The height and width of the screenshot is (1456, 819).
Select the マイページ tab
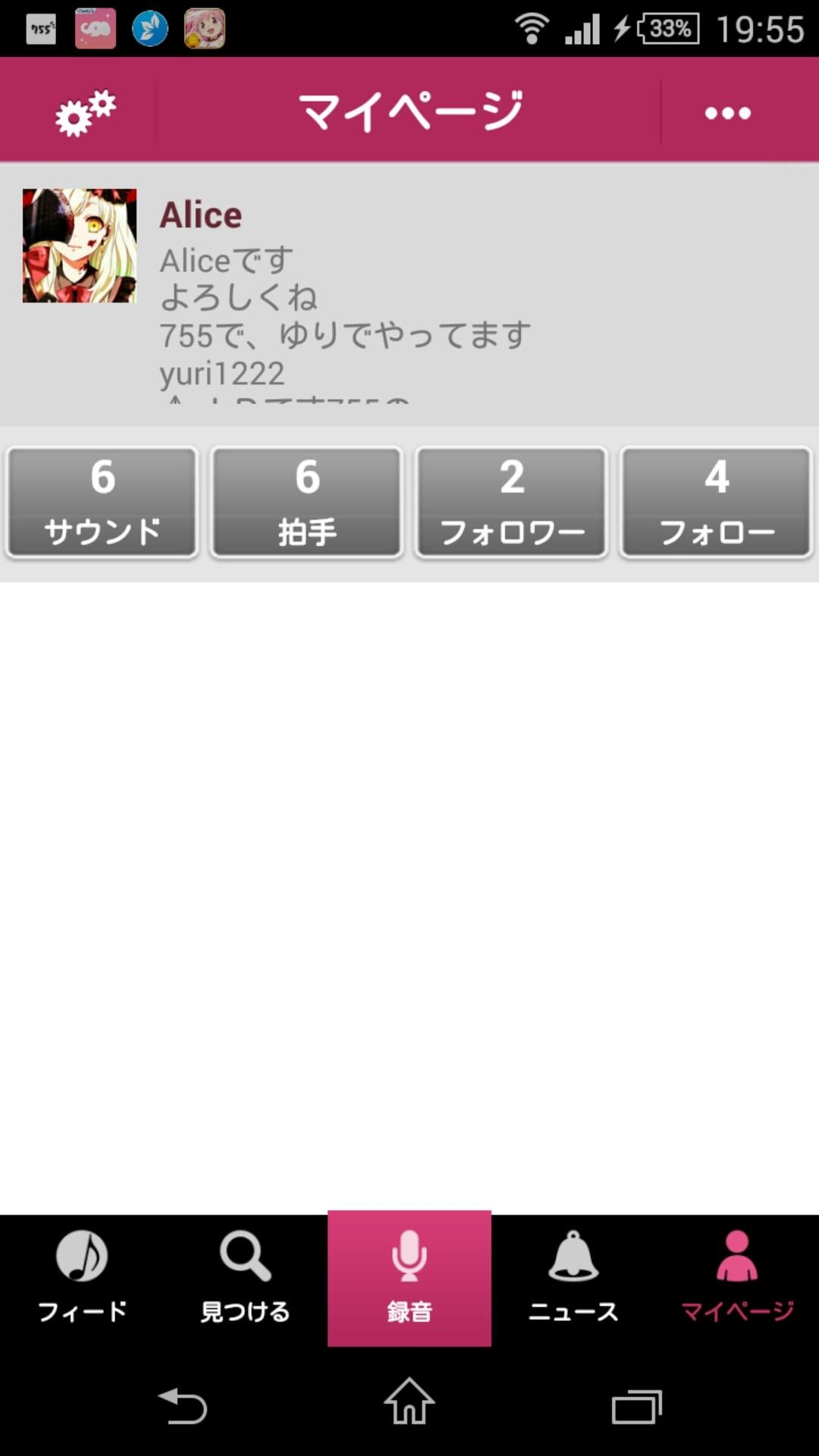(x=737, y=1278)
